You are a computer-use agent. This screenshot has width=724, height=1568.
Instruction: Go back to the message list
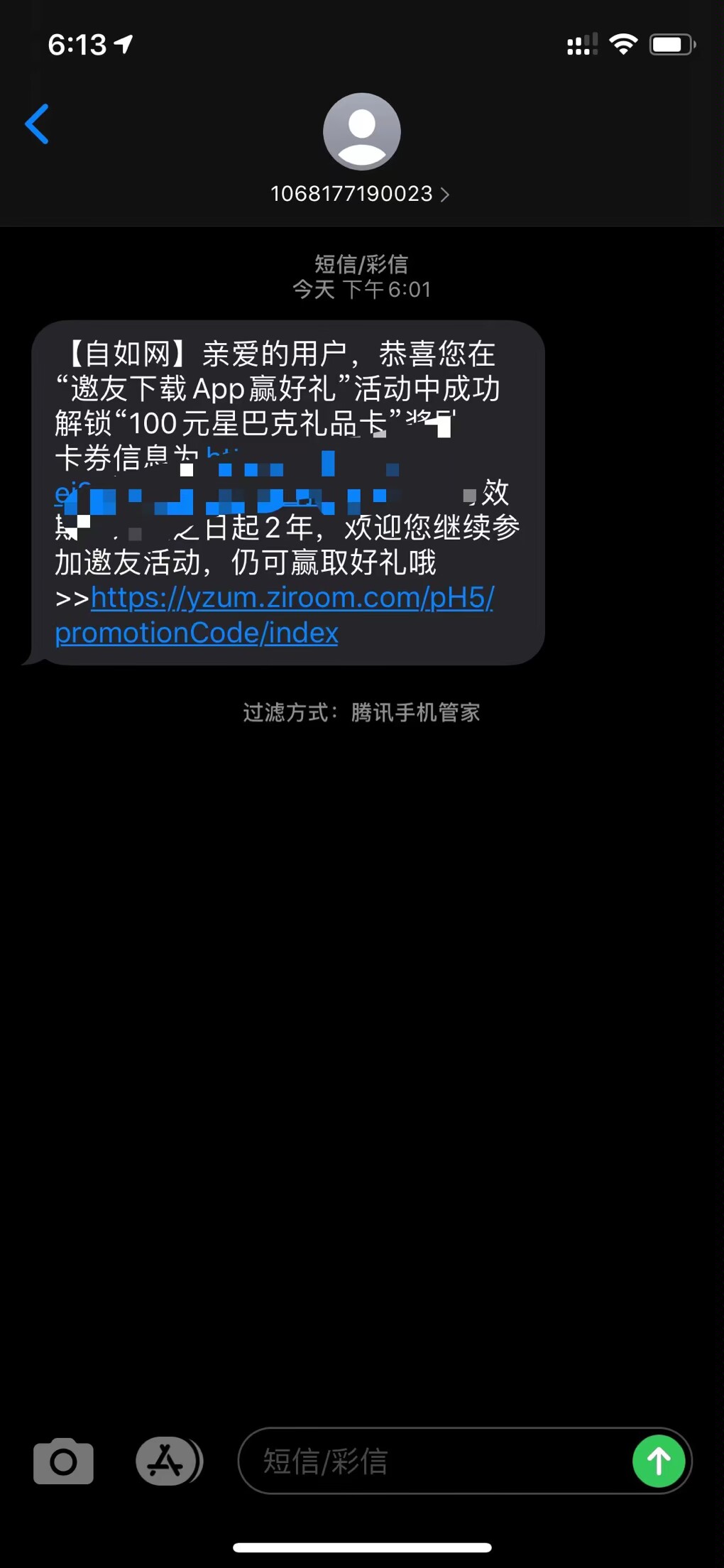pos(37,124)
